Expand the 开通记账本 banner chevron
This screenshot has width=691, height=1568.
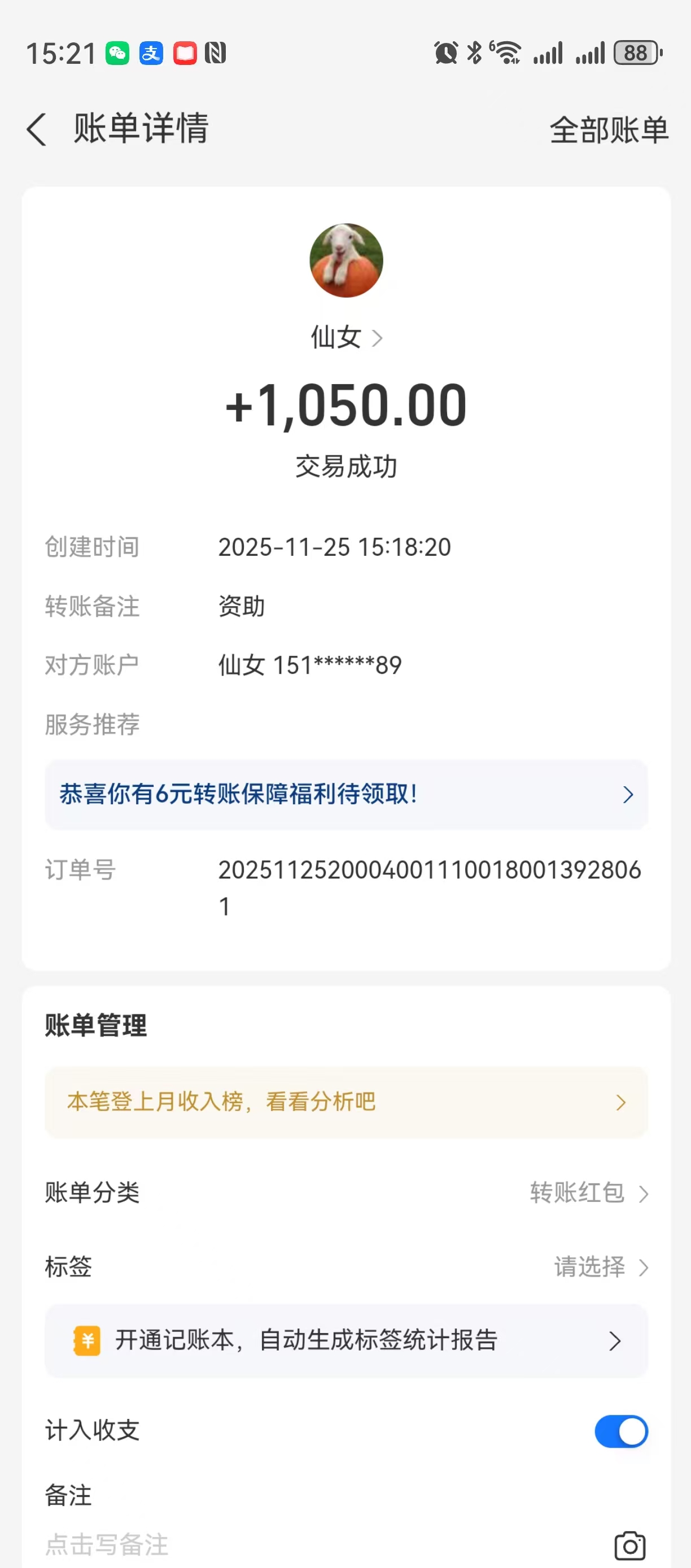click(615, 1341)
